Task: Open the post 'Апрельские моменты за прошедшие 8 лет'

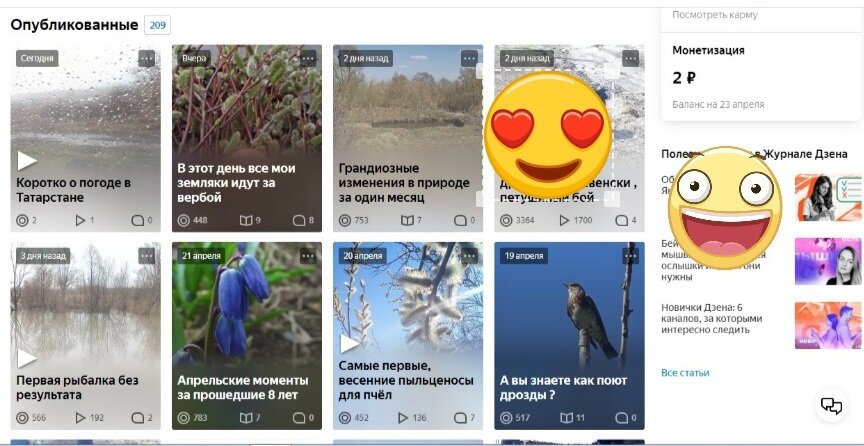Action: click(x=246, y=387)
